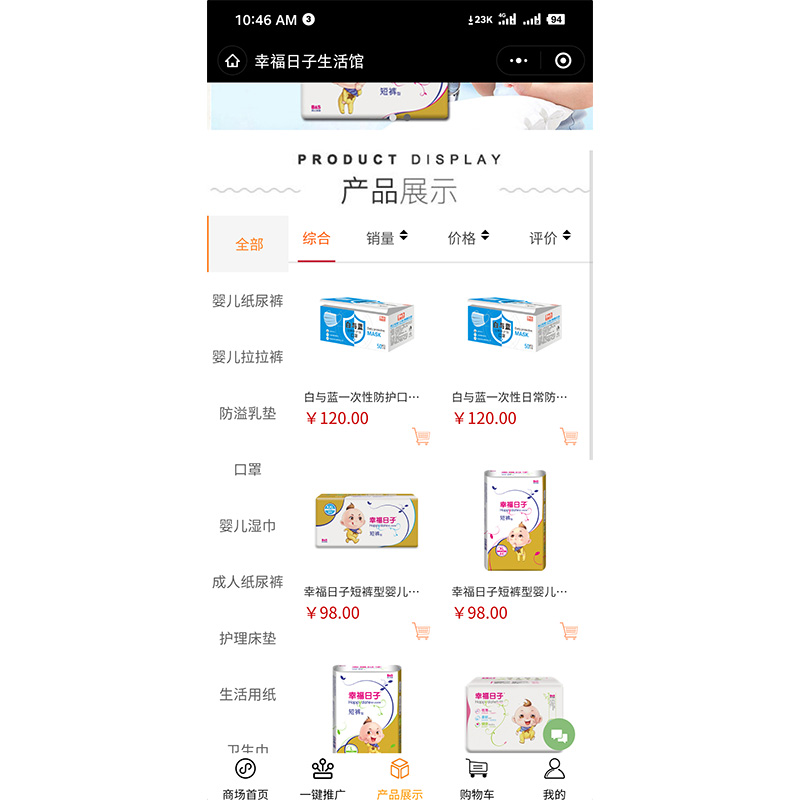Open the customer service chat bubble

tap(559, 734)
